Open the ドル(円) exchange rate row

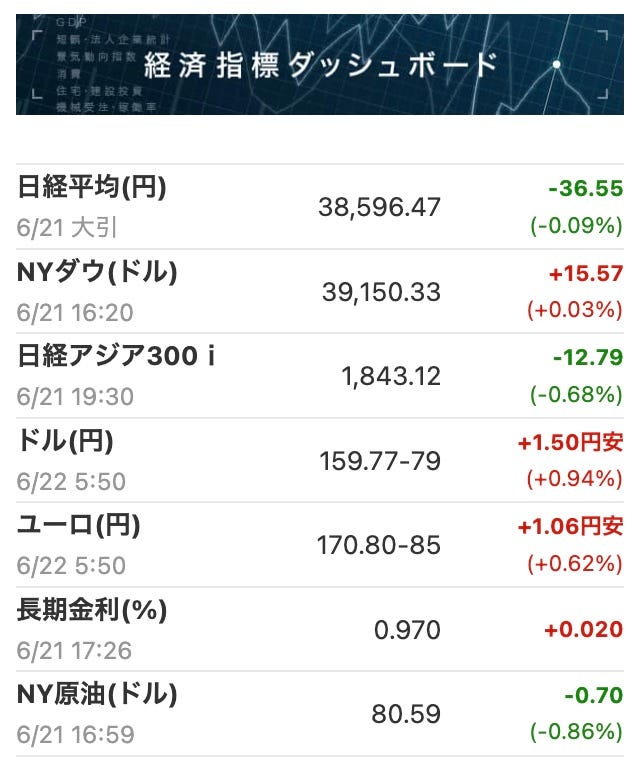319,460
